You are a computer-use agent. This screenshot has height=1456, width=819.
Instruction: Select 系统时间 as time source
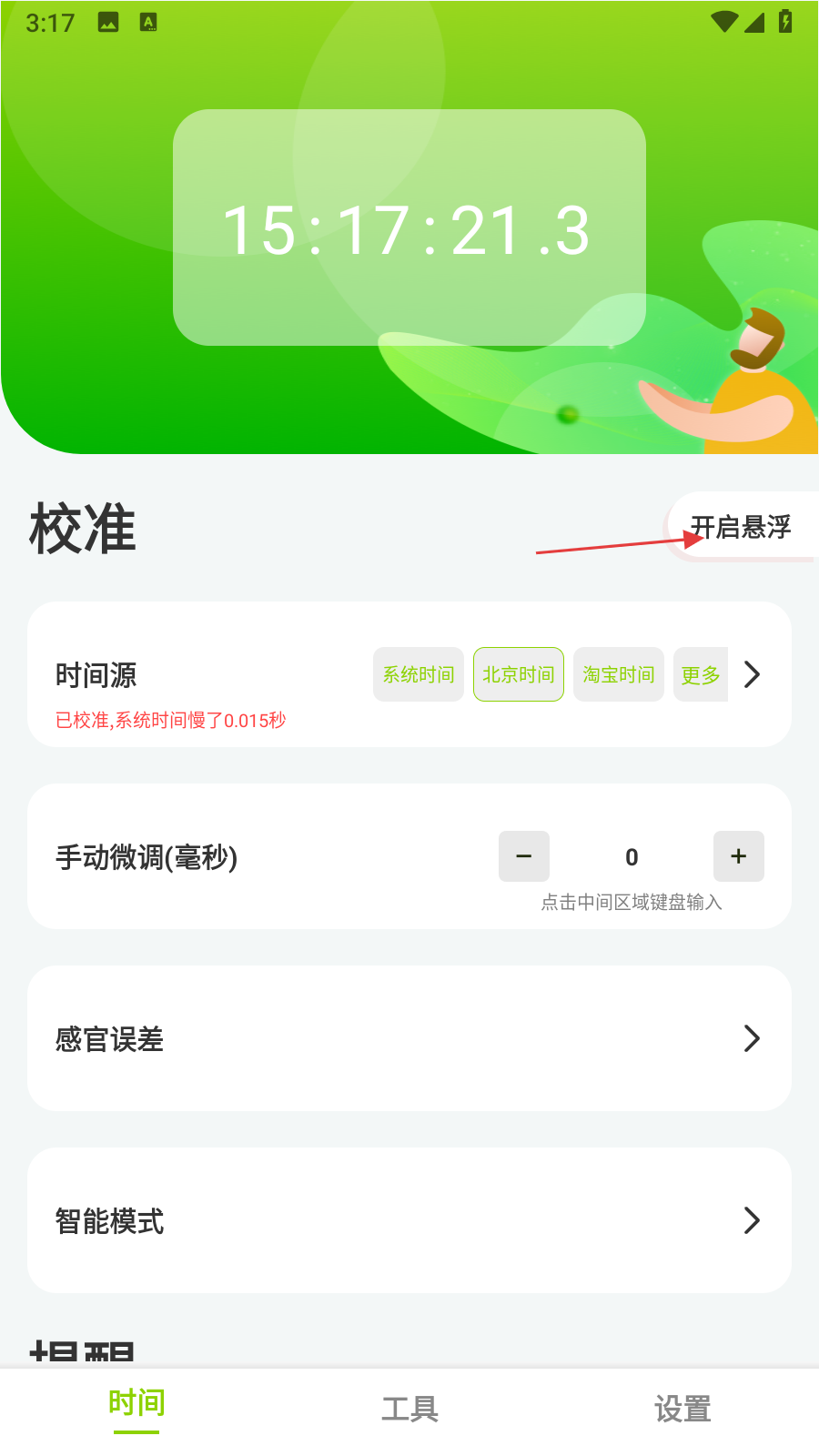[419, 674]
